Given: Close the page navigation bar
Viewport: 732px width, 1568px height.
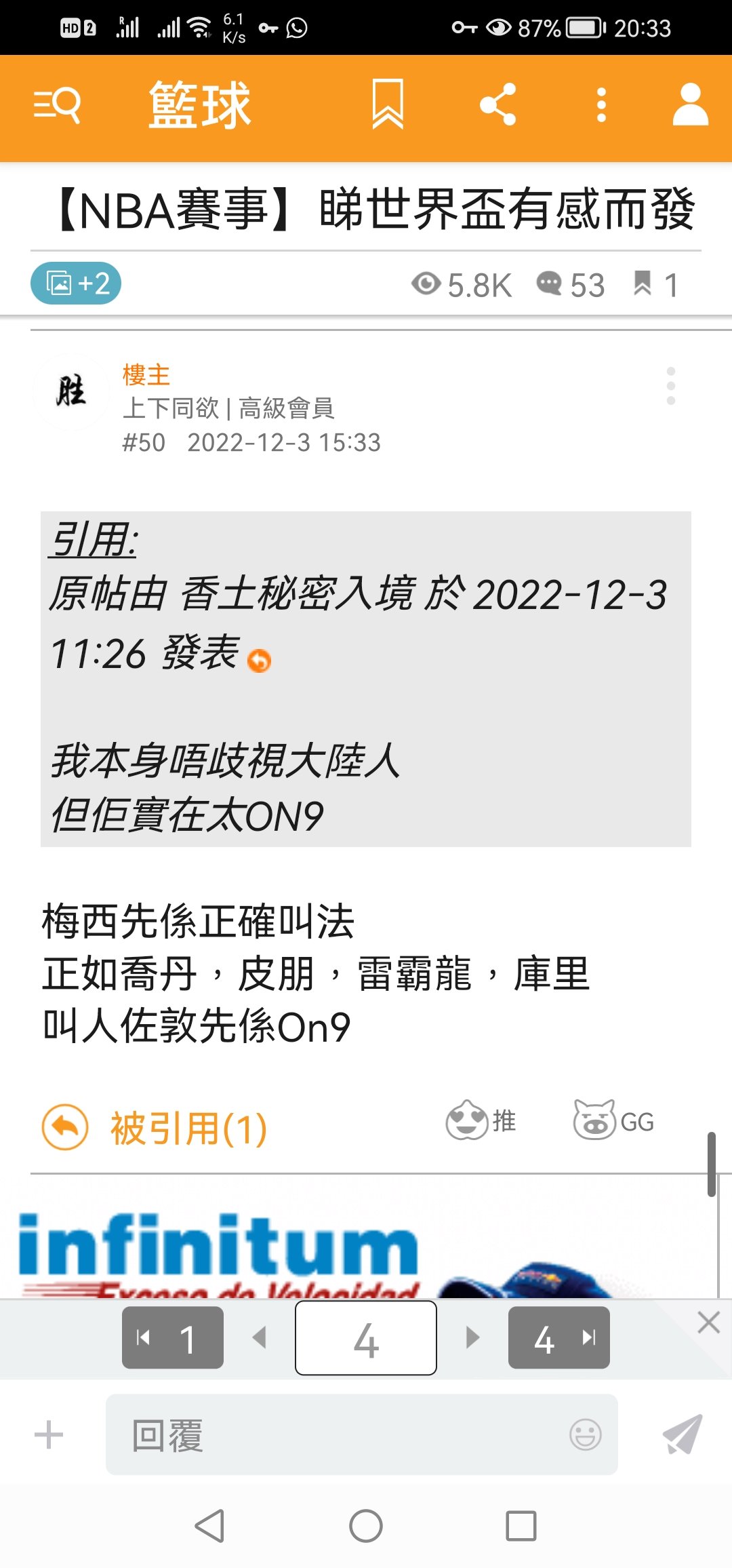Looking at the screenshot, I should click(x=708, y=1322).
